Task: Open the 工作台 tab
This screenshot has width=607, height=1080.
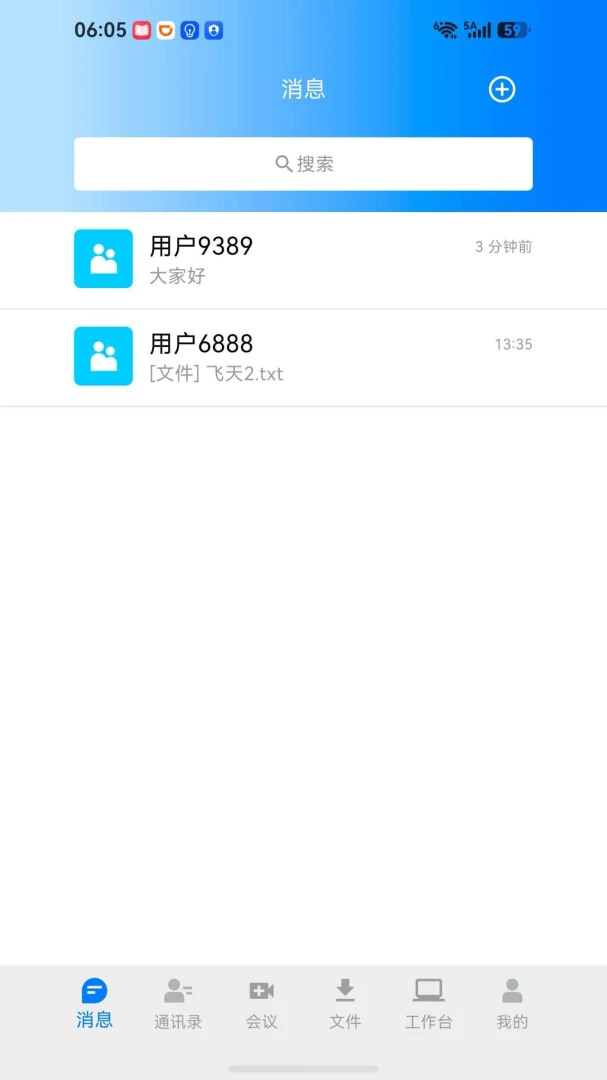Action: [429, 1004]
